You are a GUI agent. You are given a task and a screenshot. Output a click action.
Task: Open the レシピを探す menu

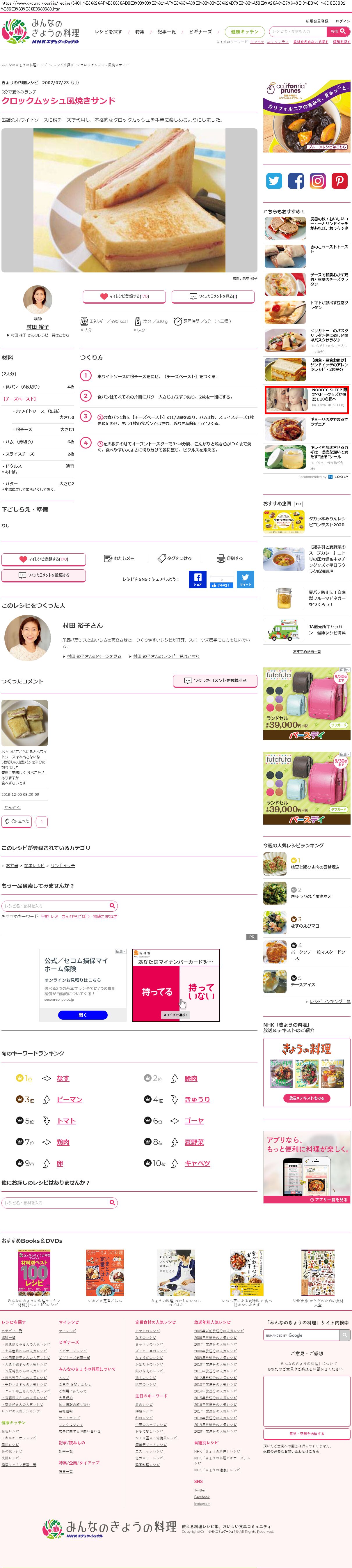point(108,32)
